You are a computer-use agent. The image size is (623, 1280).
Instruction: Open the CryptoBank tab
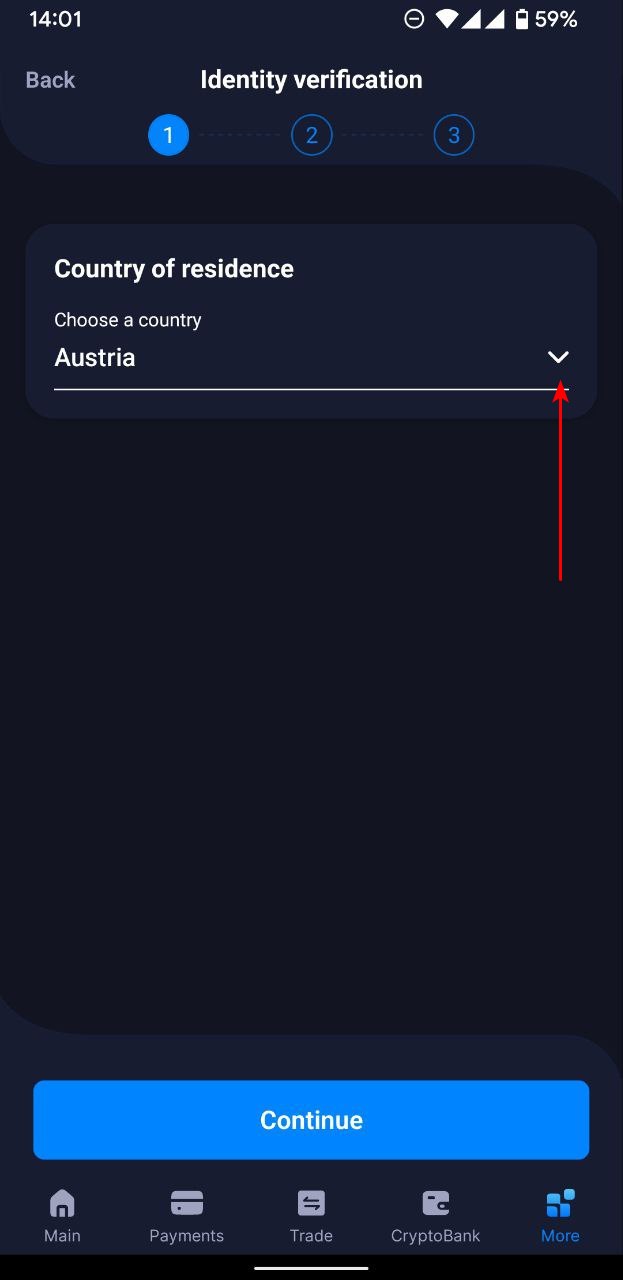(435, 1215)
